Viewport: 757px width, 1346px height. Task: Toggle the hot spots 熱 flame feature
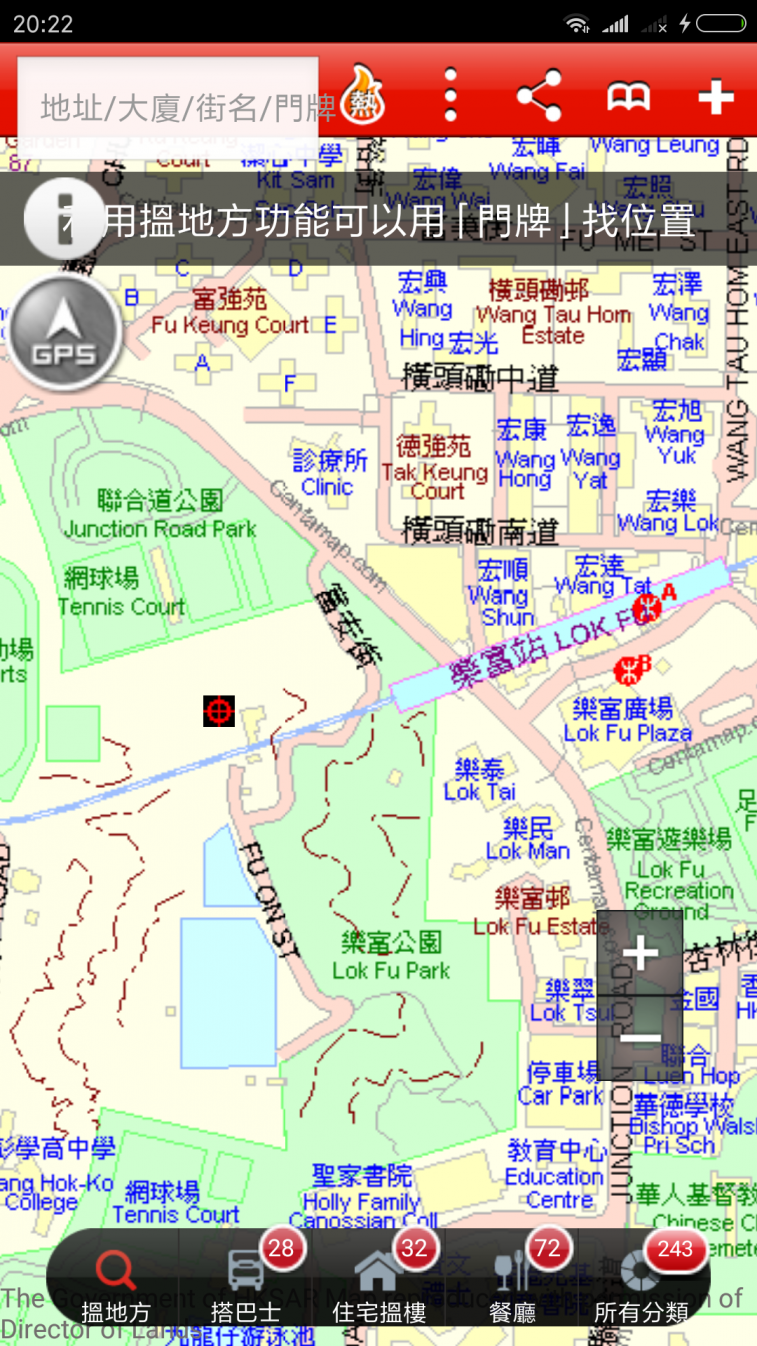(x=363, y=96)
